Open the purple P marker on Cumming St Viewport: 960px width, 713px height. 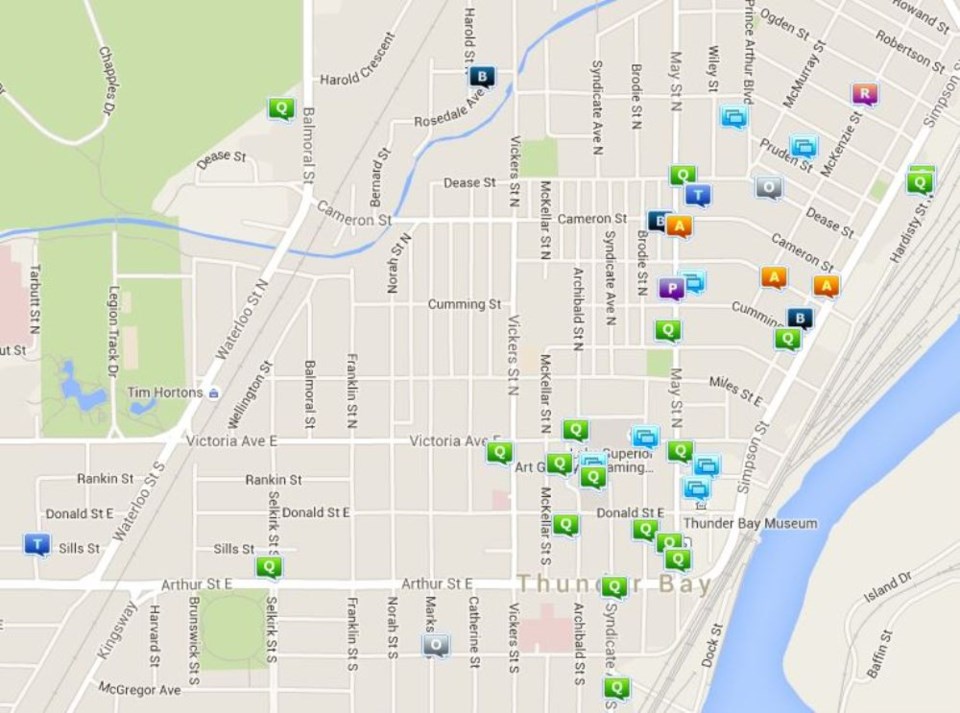[671, 288]
